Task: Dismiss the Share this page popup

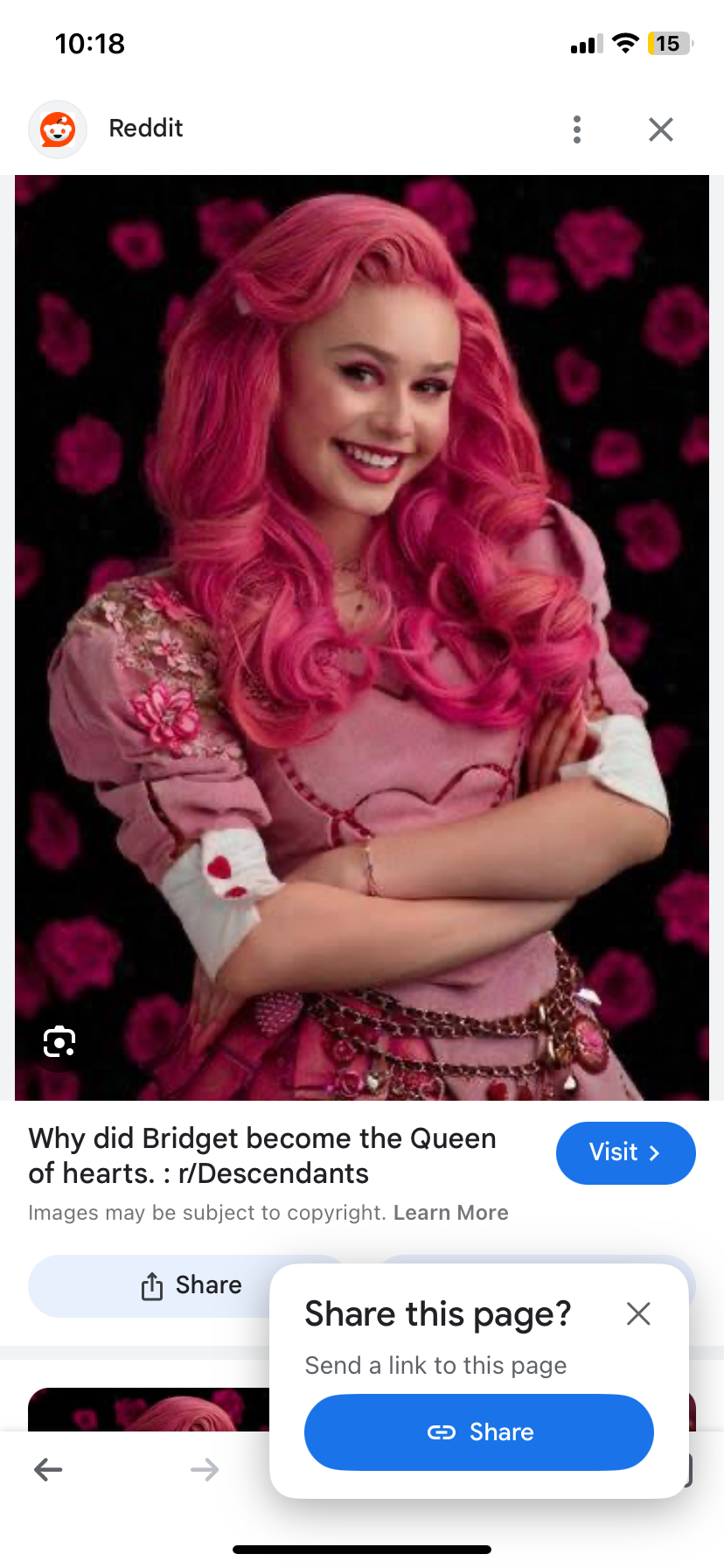Action: coord(638,1313)
